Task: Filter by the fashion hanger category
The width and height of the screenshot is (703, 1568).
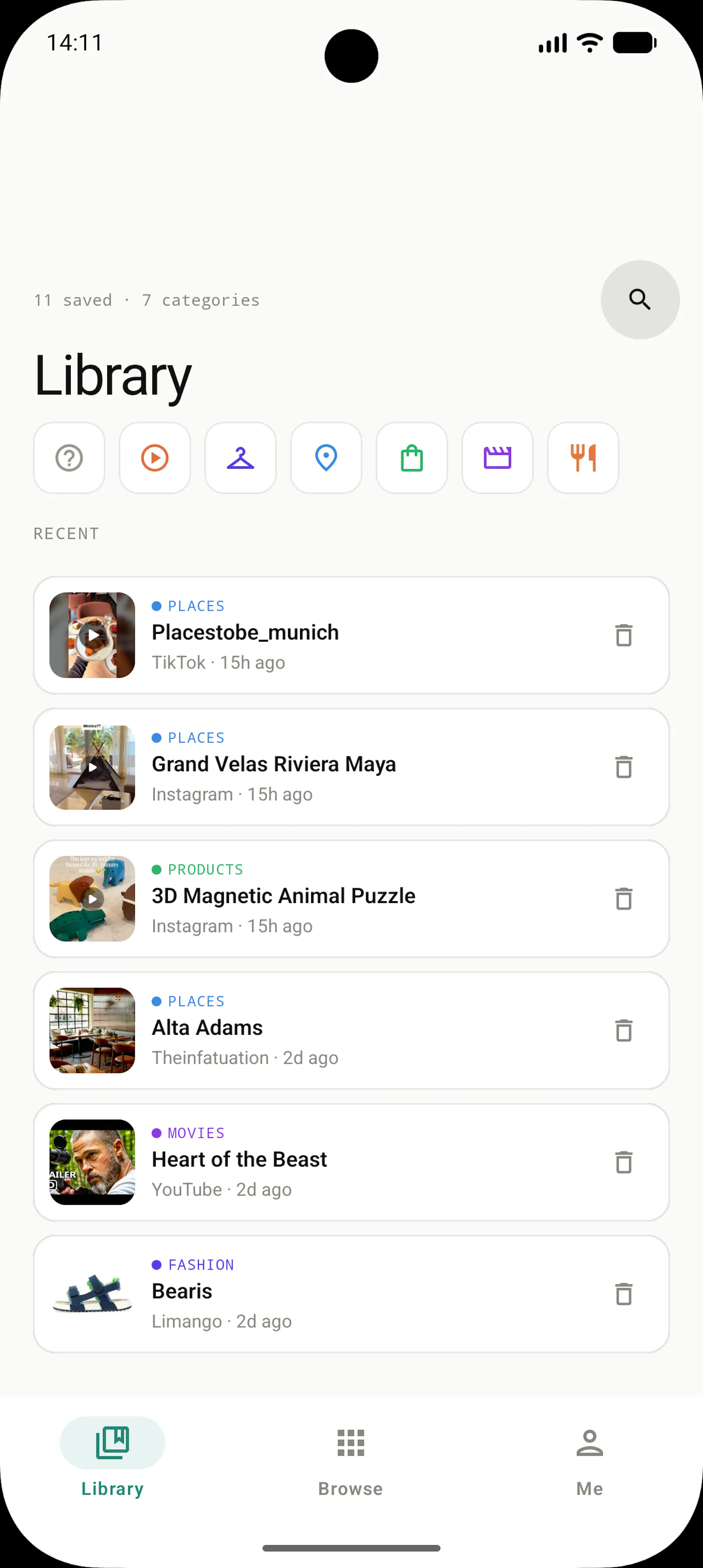Action: (x=240, y=458)
